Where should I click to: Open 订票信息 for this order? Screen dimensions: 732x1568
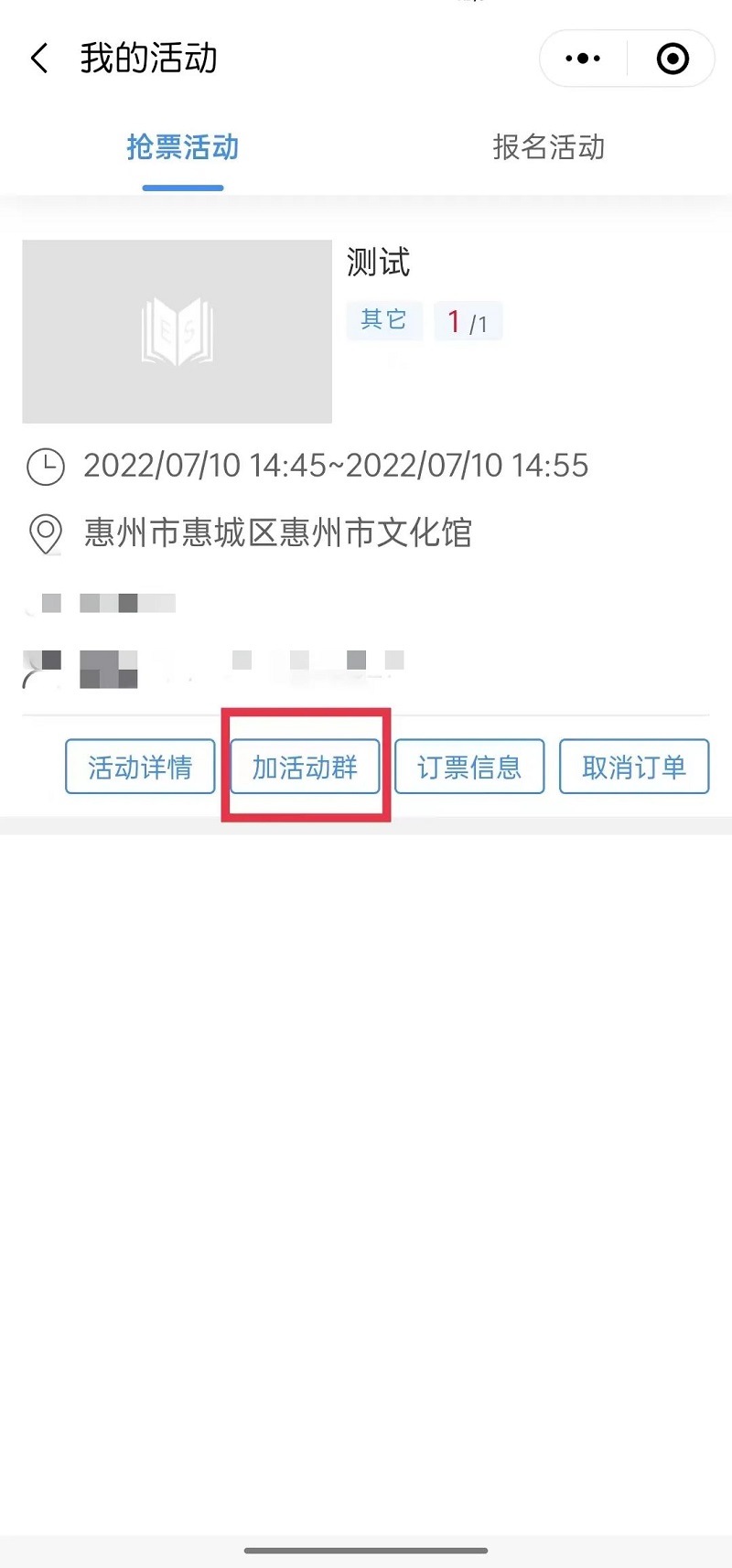coord(469,767)
